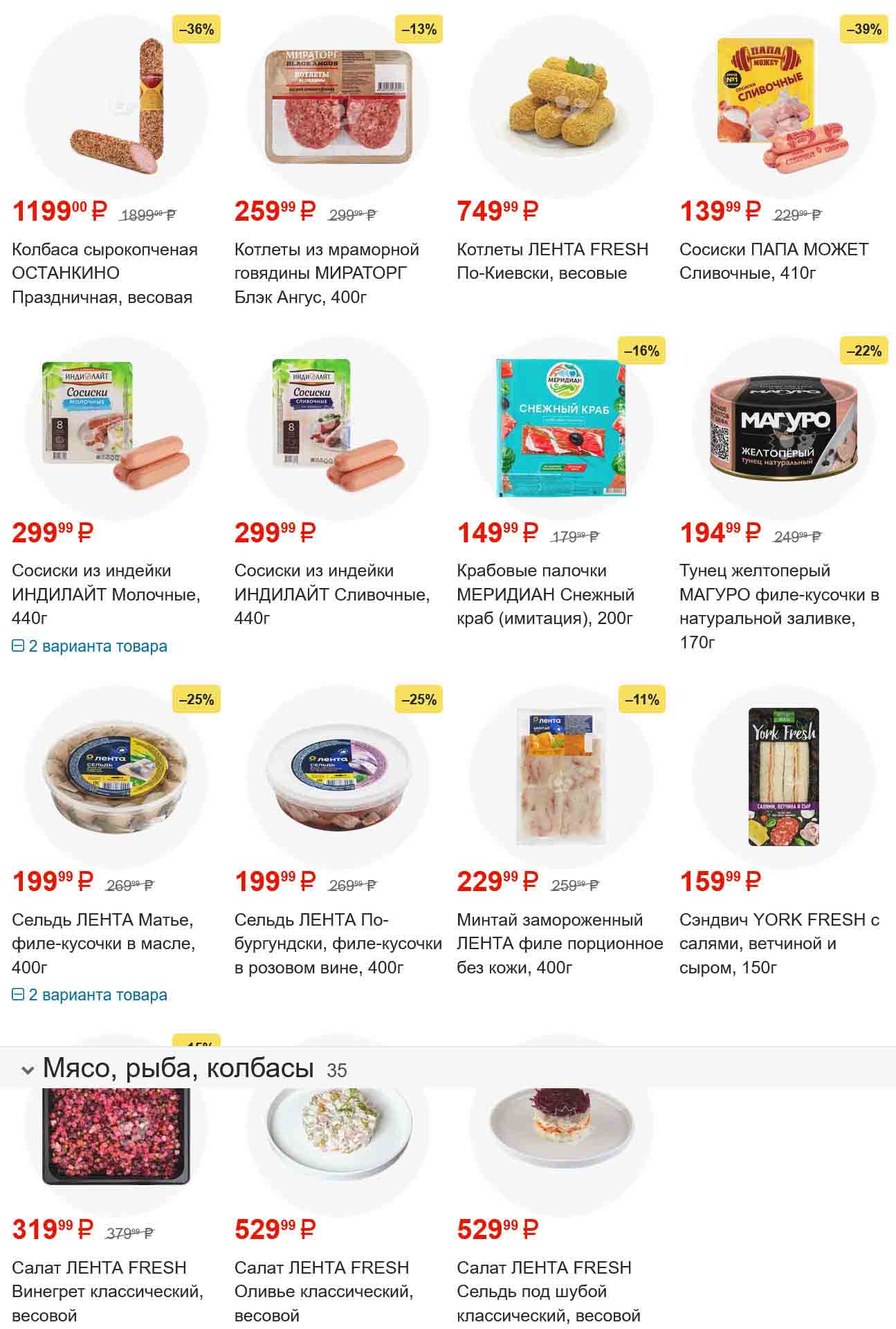Open Лента Fresh Винегрет salad
Viewport: 896px width, 1329px height.
click(107, 1291)
